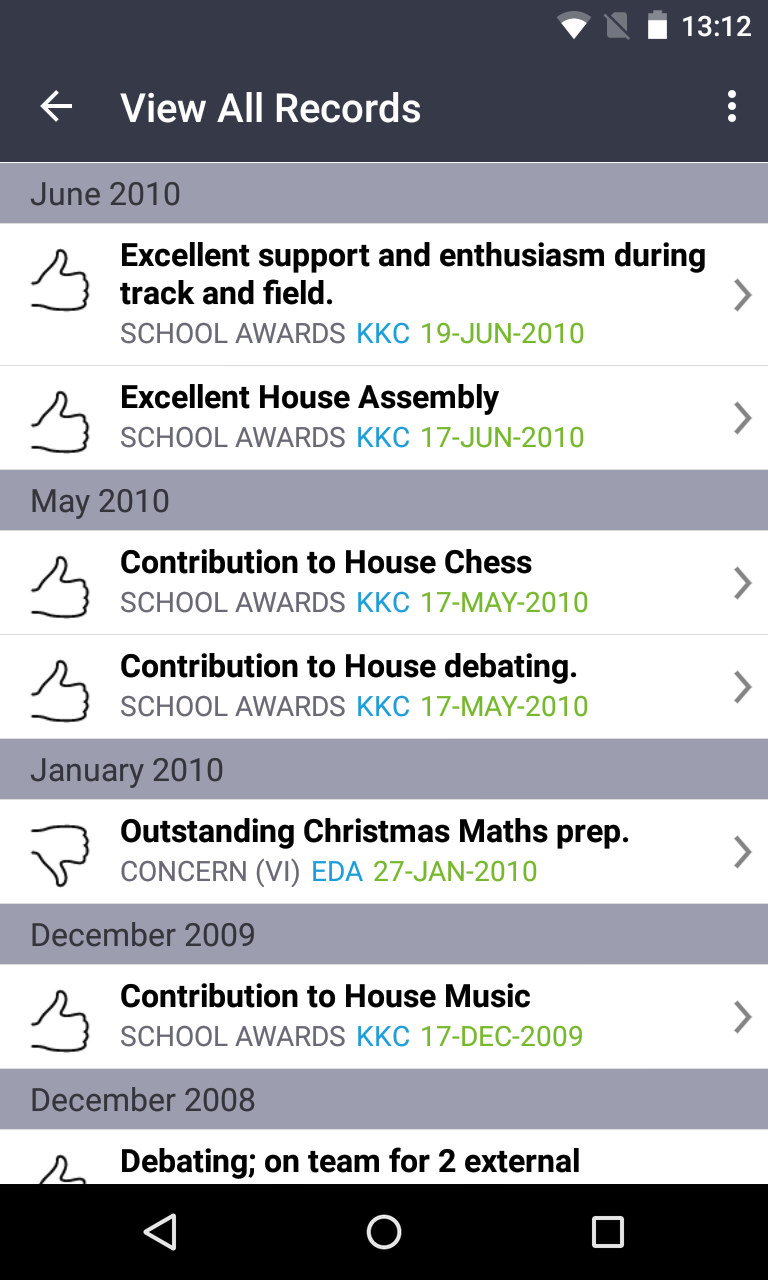Open recent apps from navigation bar
The height and width of the screenshot is (1280, 768).
coord(607,1232)
